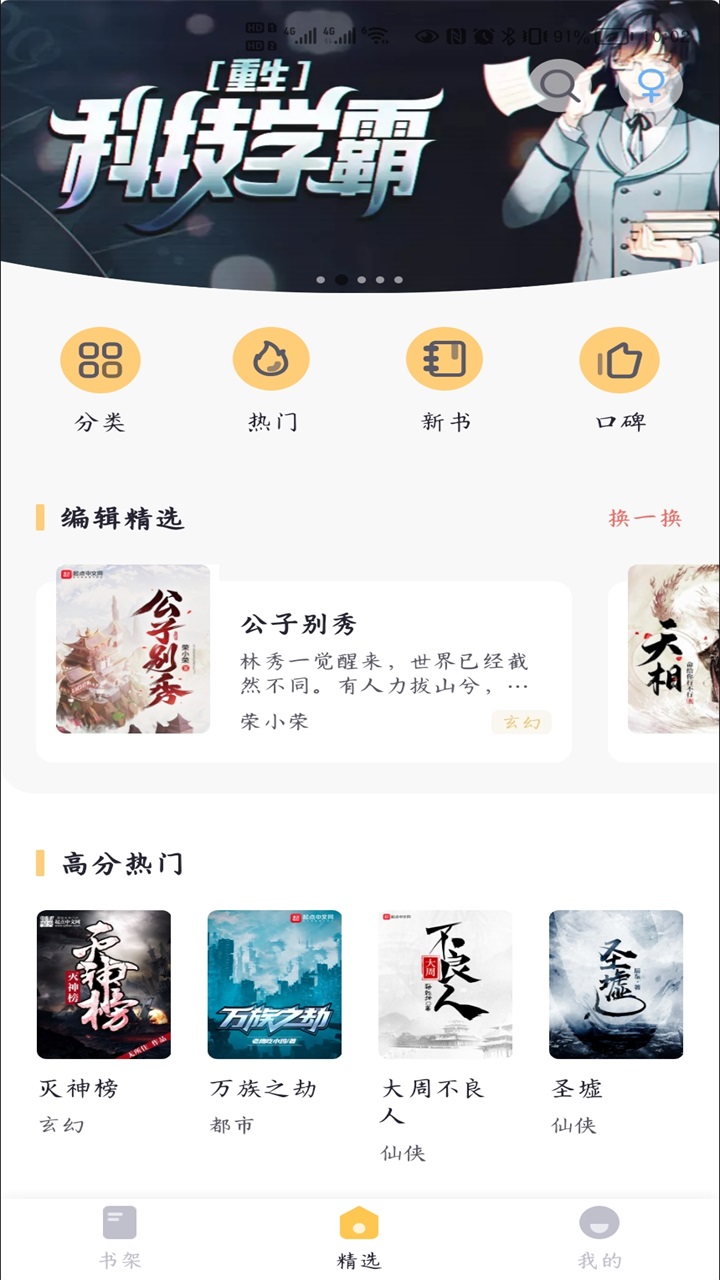Switch to the 我的 profile tab
720x1280 pixels.
coord(600,1237)
